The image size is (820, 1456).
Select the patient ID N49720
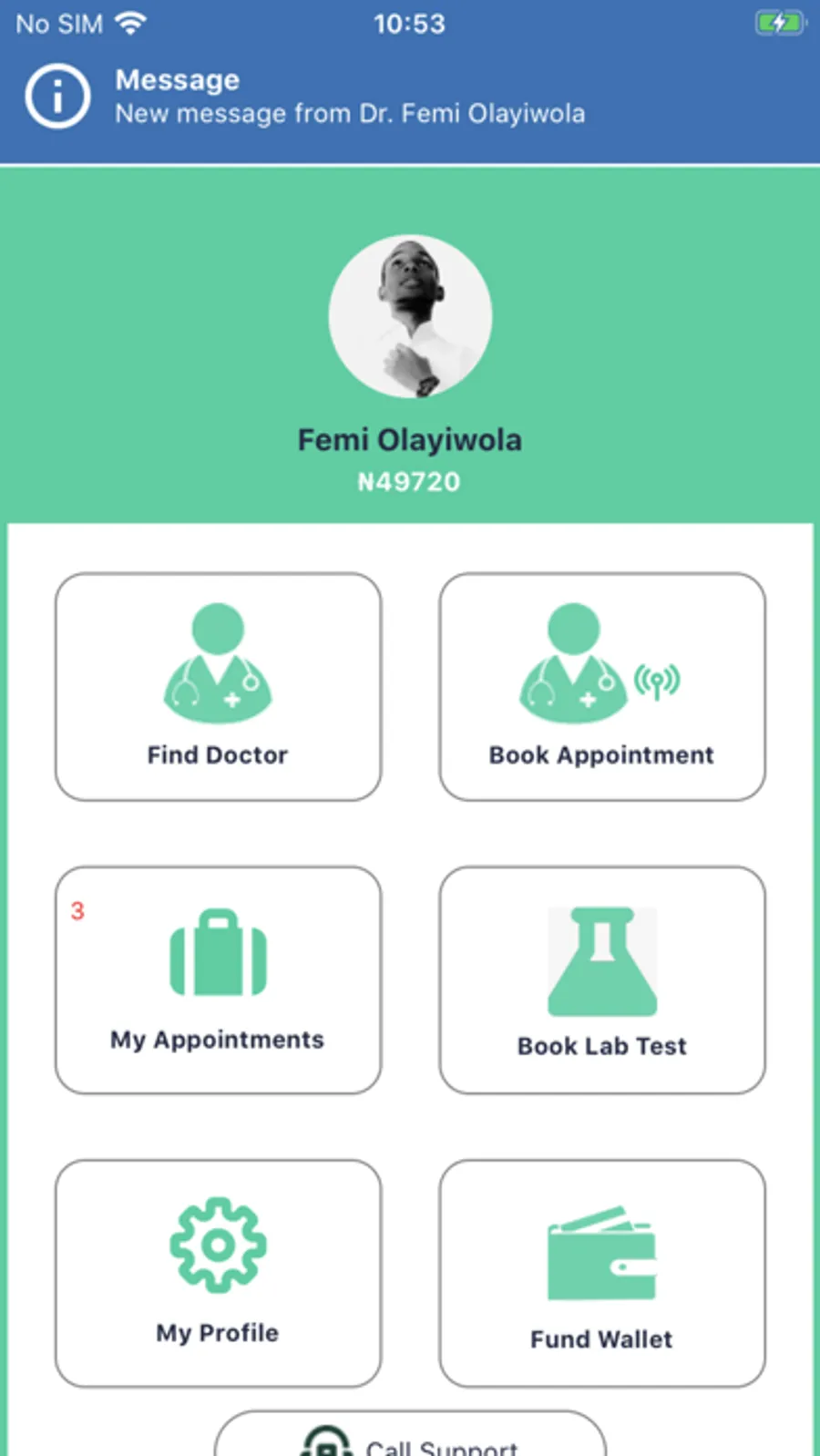(x=410, y=481)
